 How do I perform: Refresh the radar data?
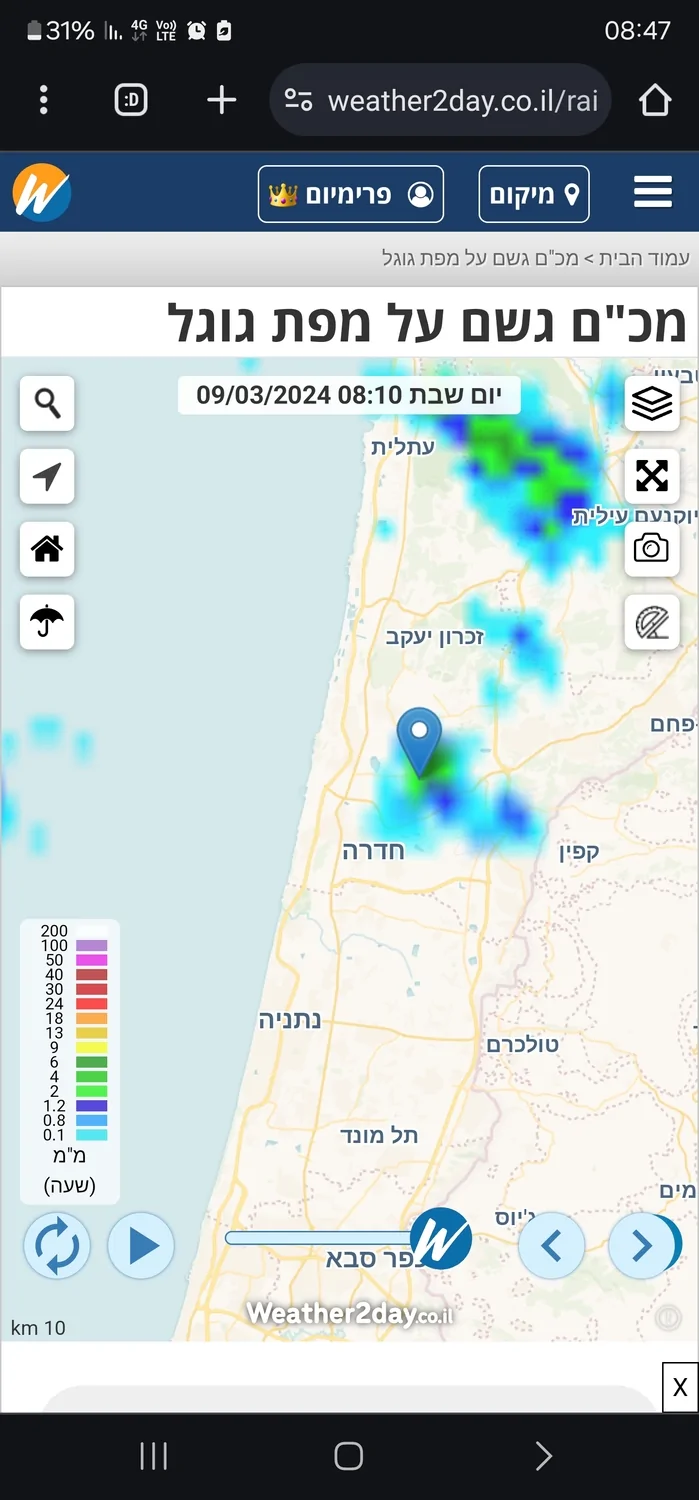pyautogui.click(x=57, y=1246)
